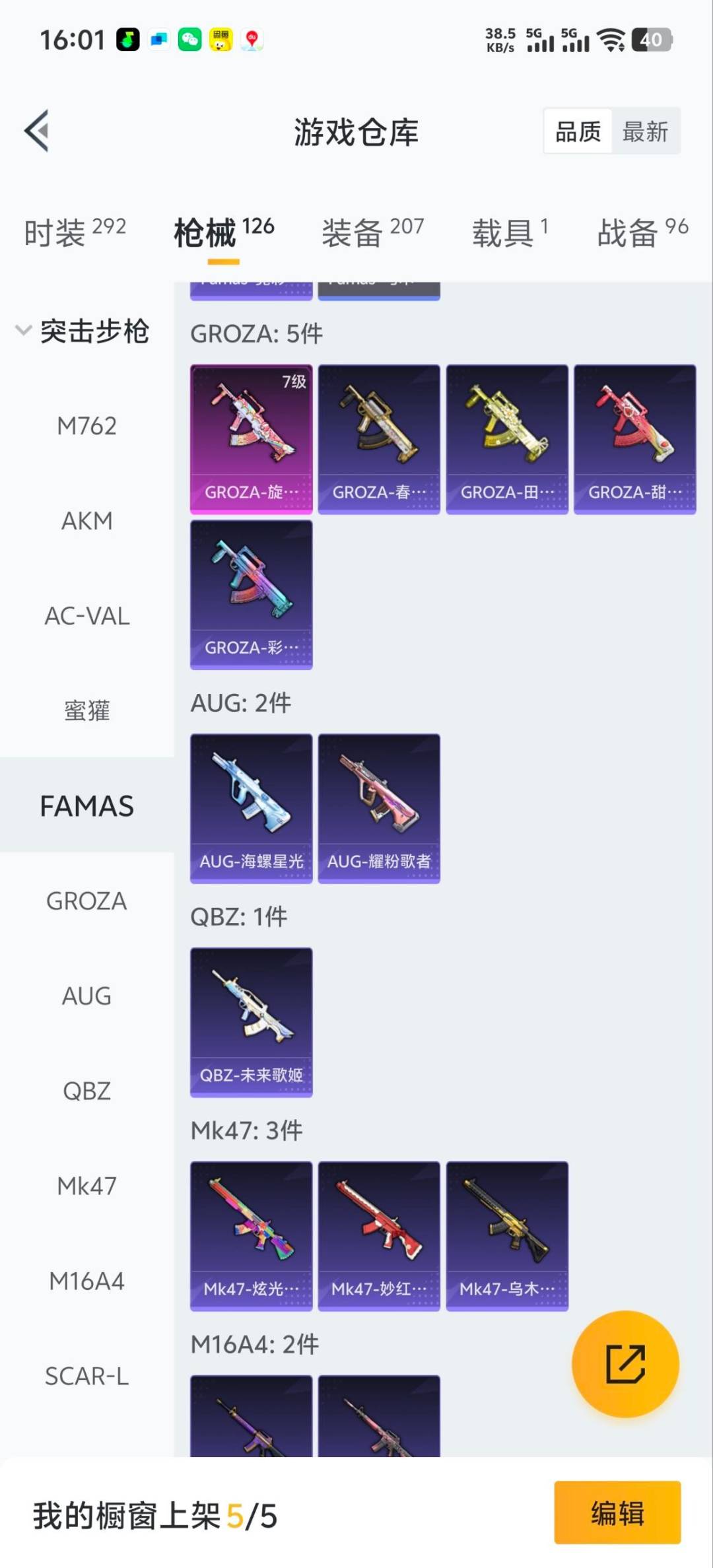Tap the 编辑 button

point(616,1515)
